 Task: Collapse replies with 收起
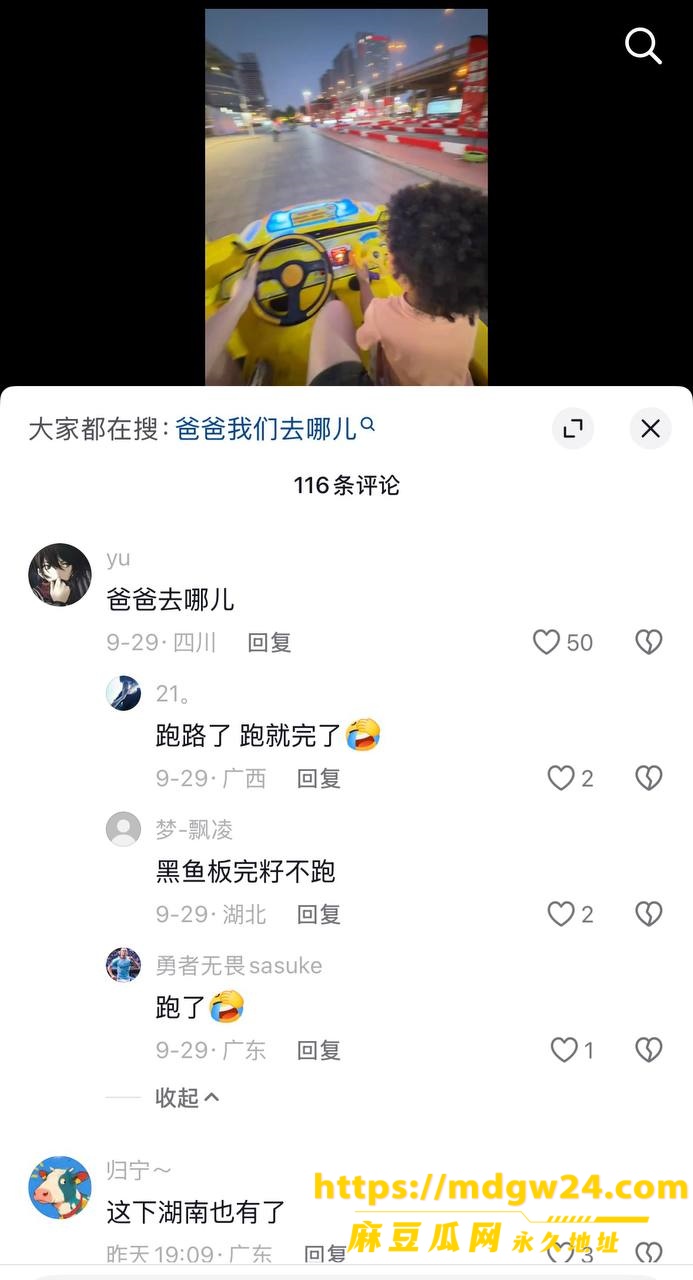[x=187, y=1097]
